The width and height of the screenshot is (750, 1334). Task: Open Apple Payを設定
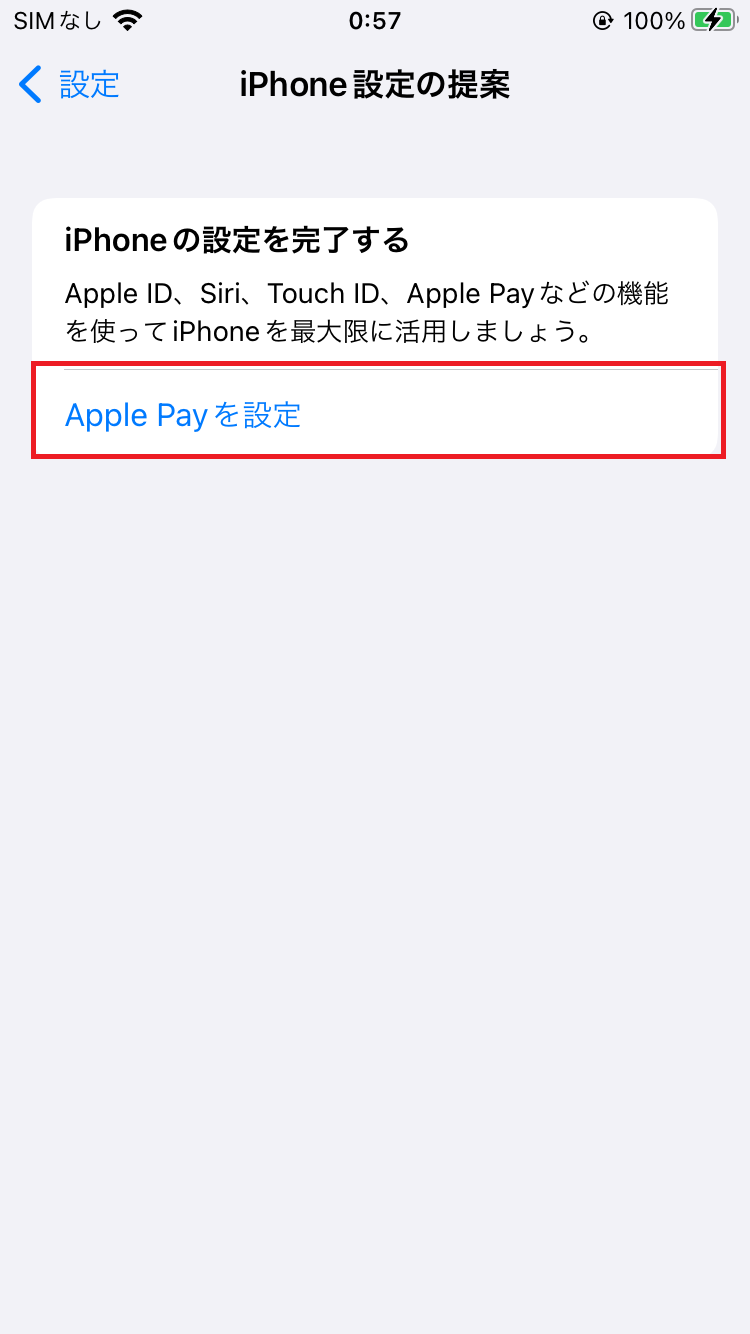(x=184, y=415)
